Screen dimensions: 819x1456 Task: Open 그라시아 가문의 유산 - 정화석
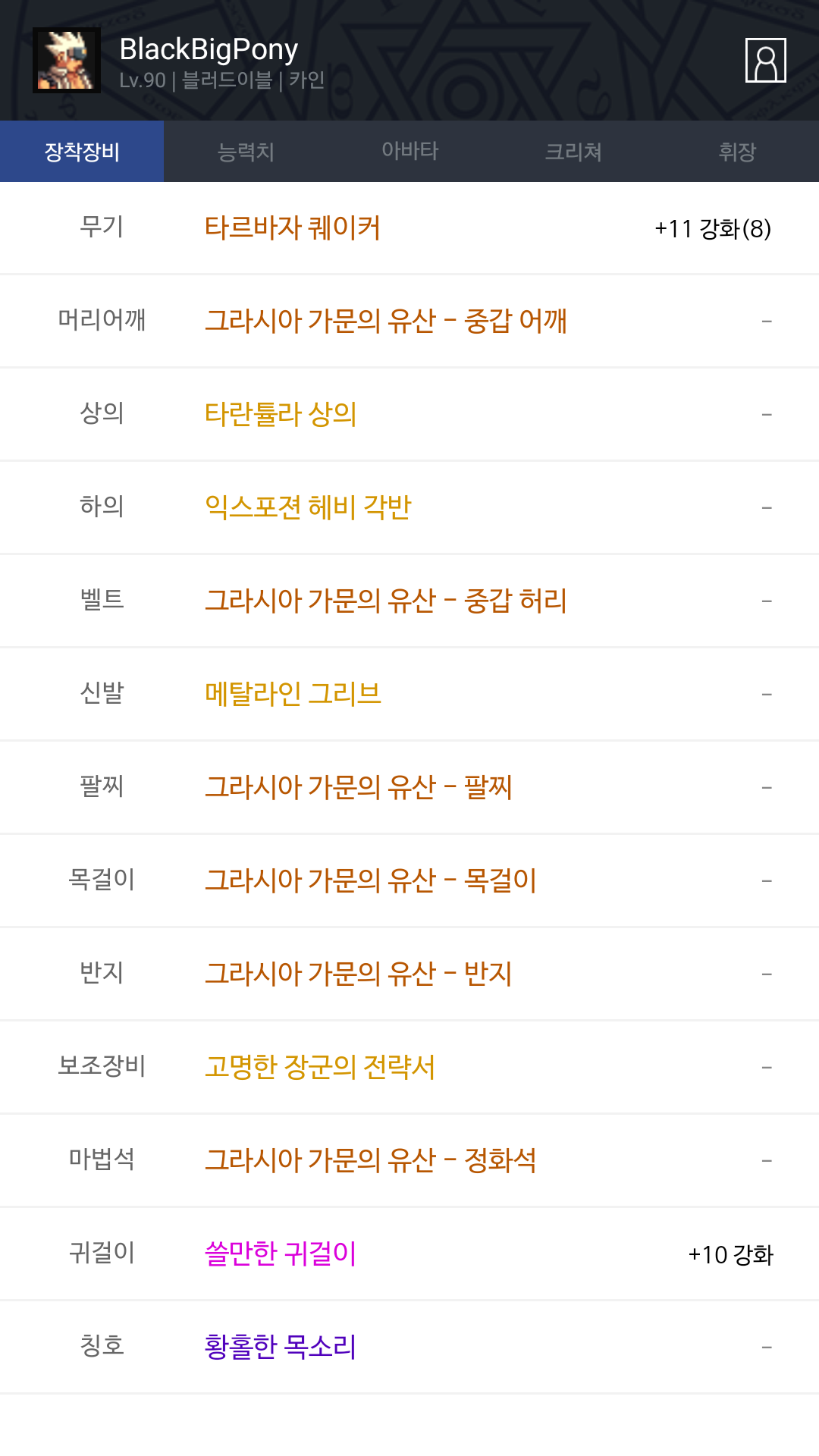[x=371, y=1160]
